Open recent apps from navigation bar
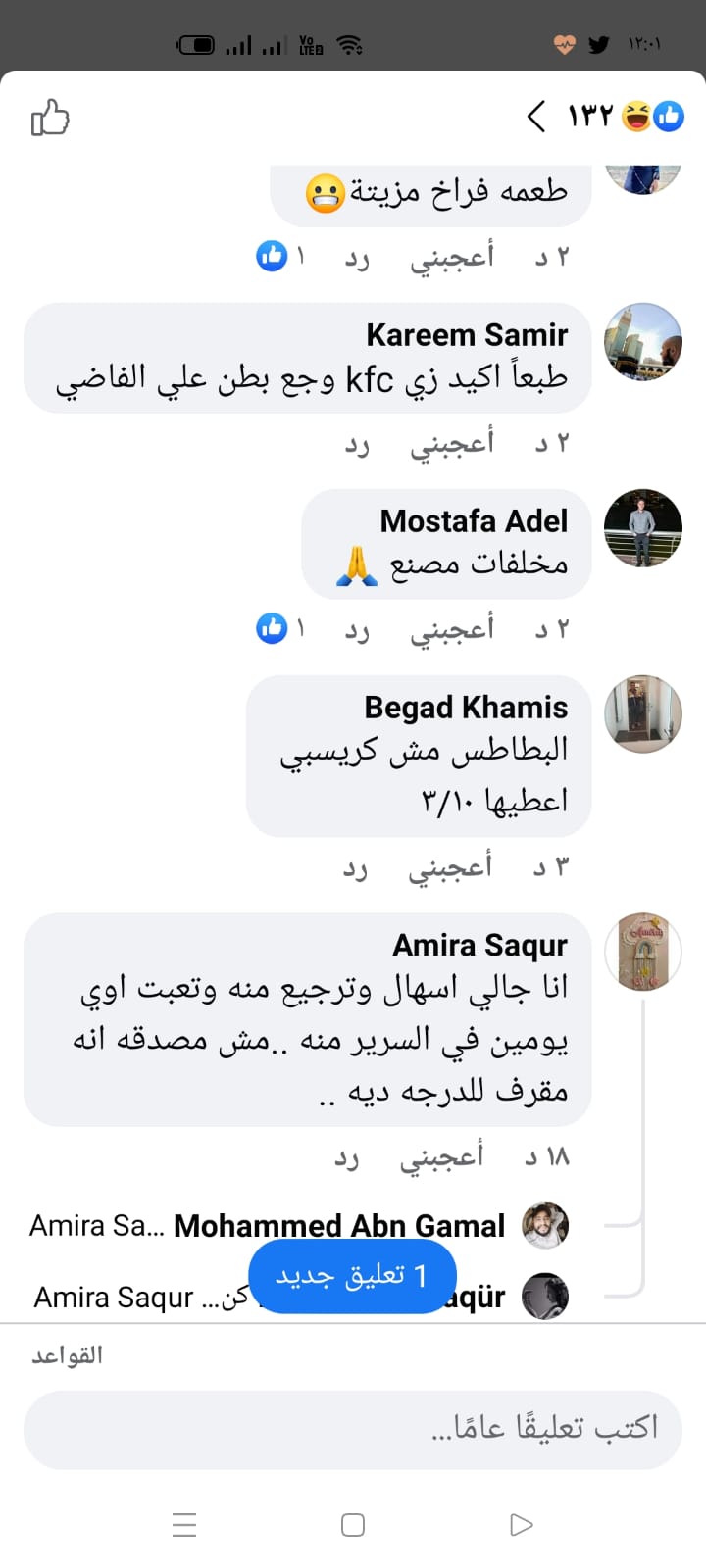The height and width of the screenshot is (1568, 706). pyautogui.click(x=184, y=1524)
